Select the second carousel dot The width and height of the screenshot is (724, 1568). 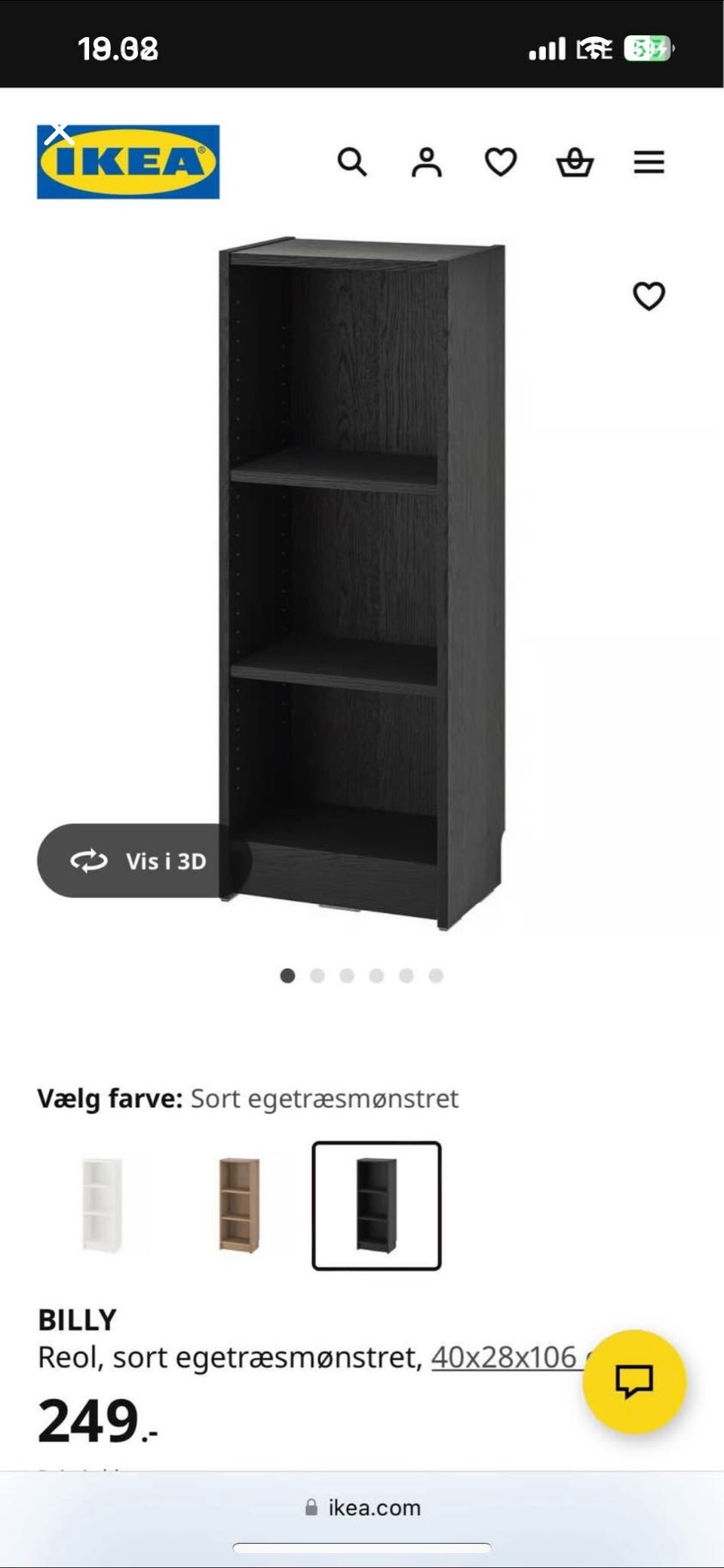click(x=317, y=976)
